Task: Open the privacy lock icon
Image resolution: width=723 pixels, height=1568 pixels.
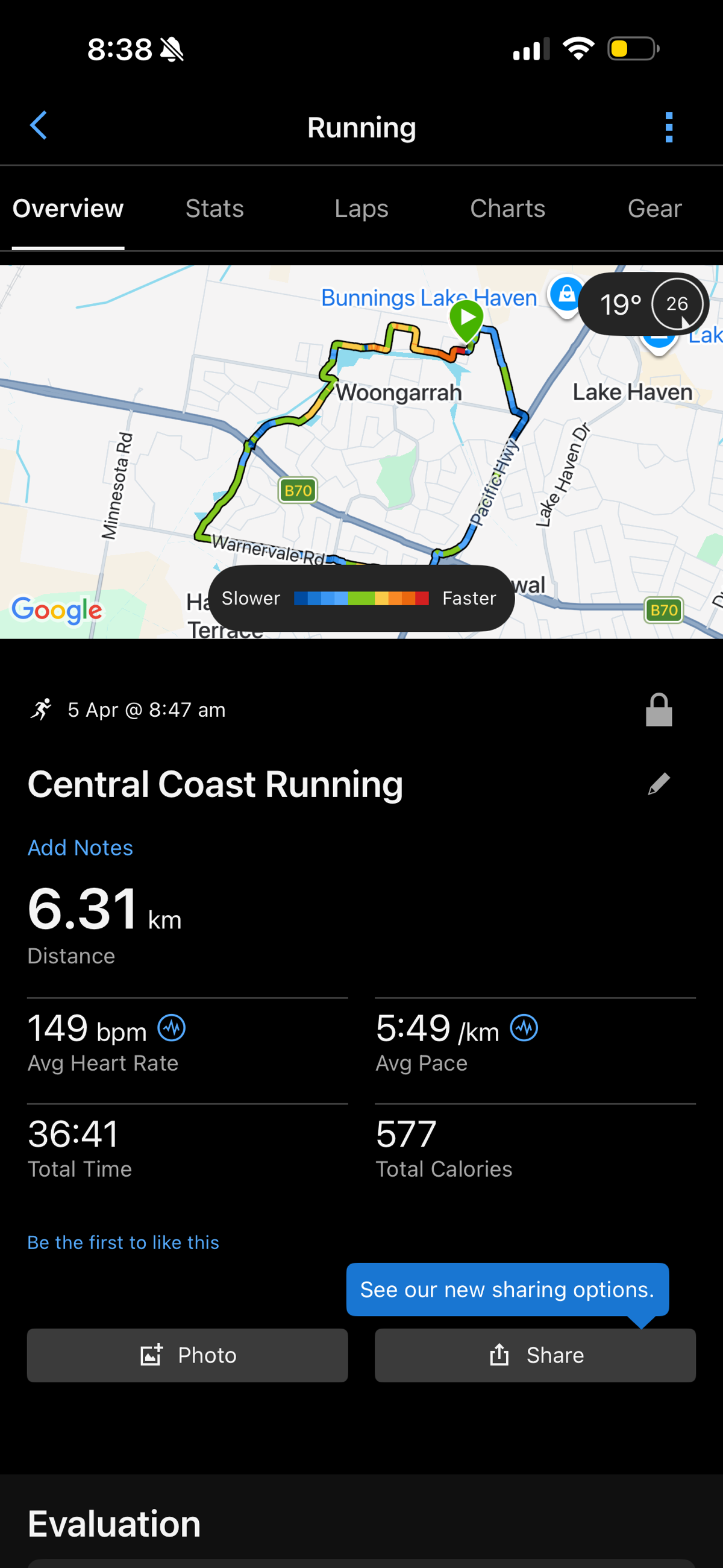Action: coord(659,710)
